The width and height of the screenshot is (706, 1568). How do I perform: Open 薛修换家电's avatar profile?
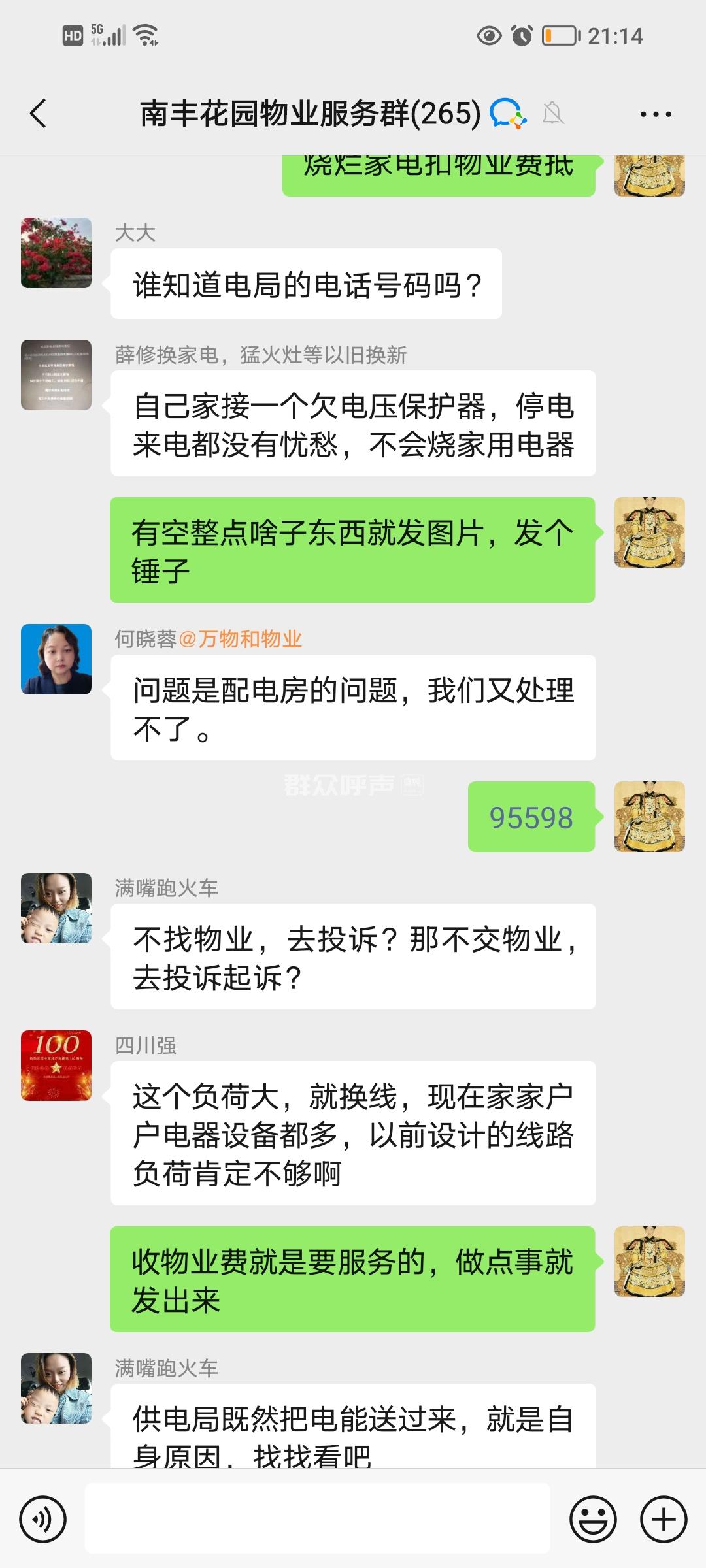click(56, 375)
